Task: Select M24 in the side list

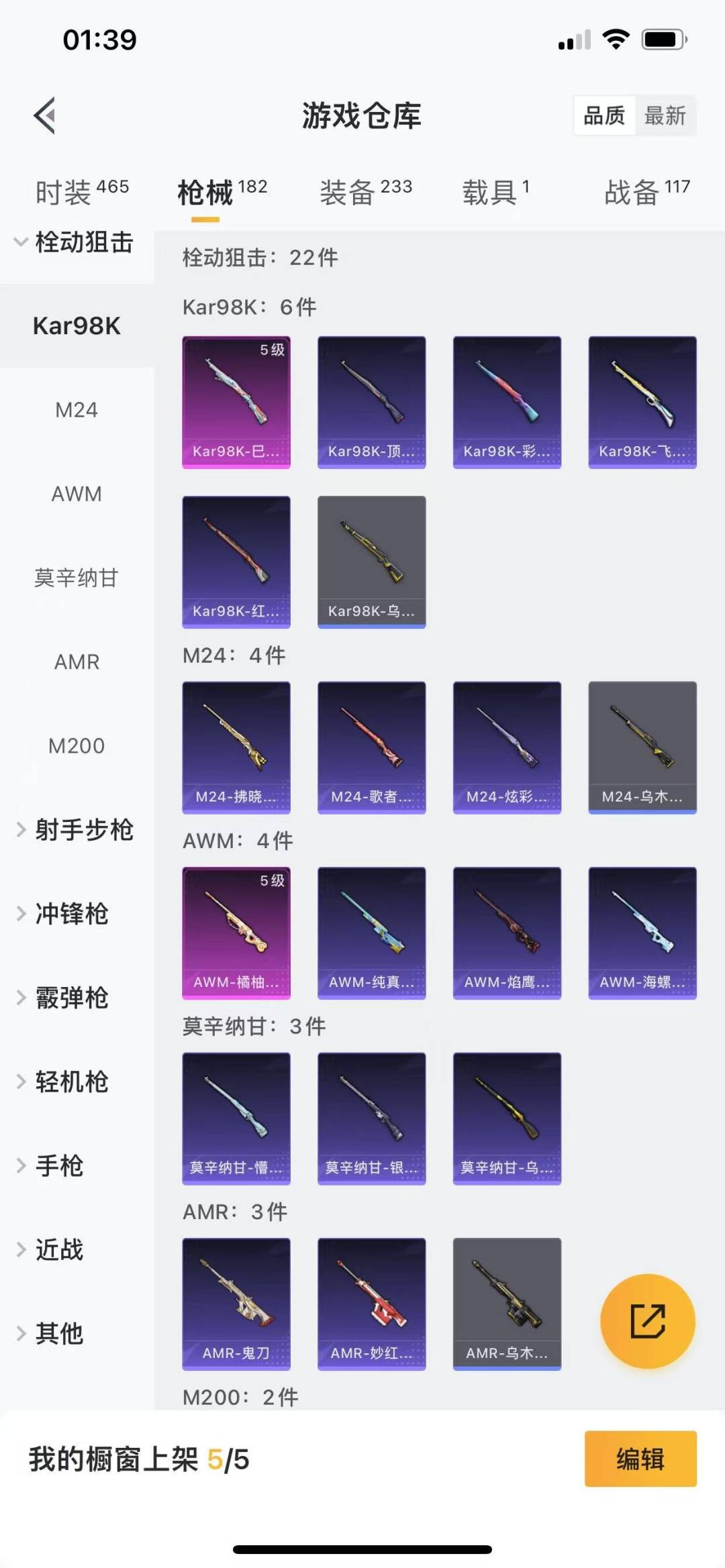Action: 77,410
